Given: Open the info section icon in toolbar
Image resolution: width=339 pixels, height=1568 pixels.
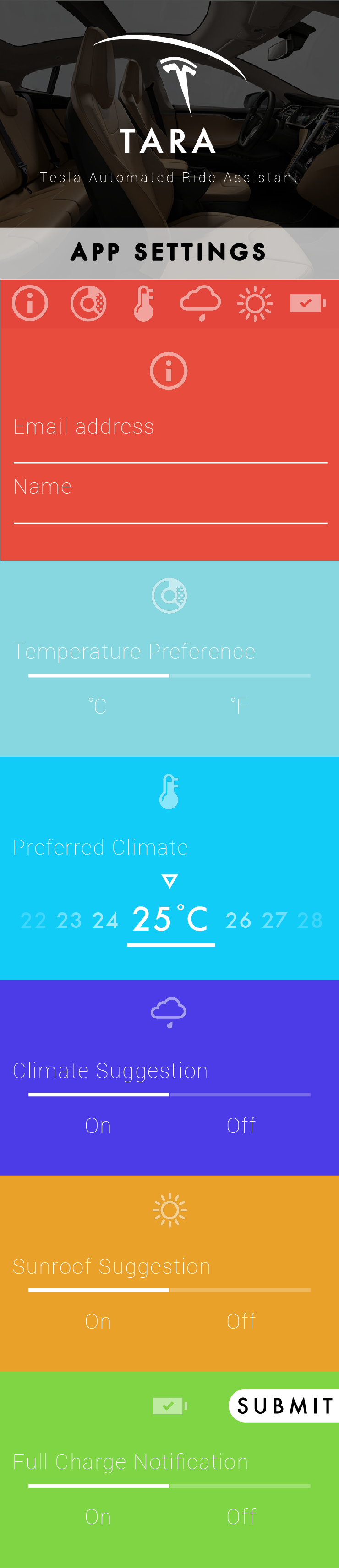Looking at the screenshot, I should (x=30, y=302).
